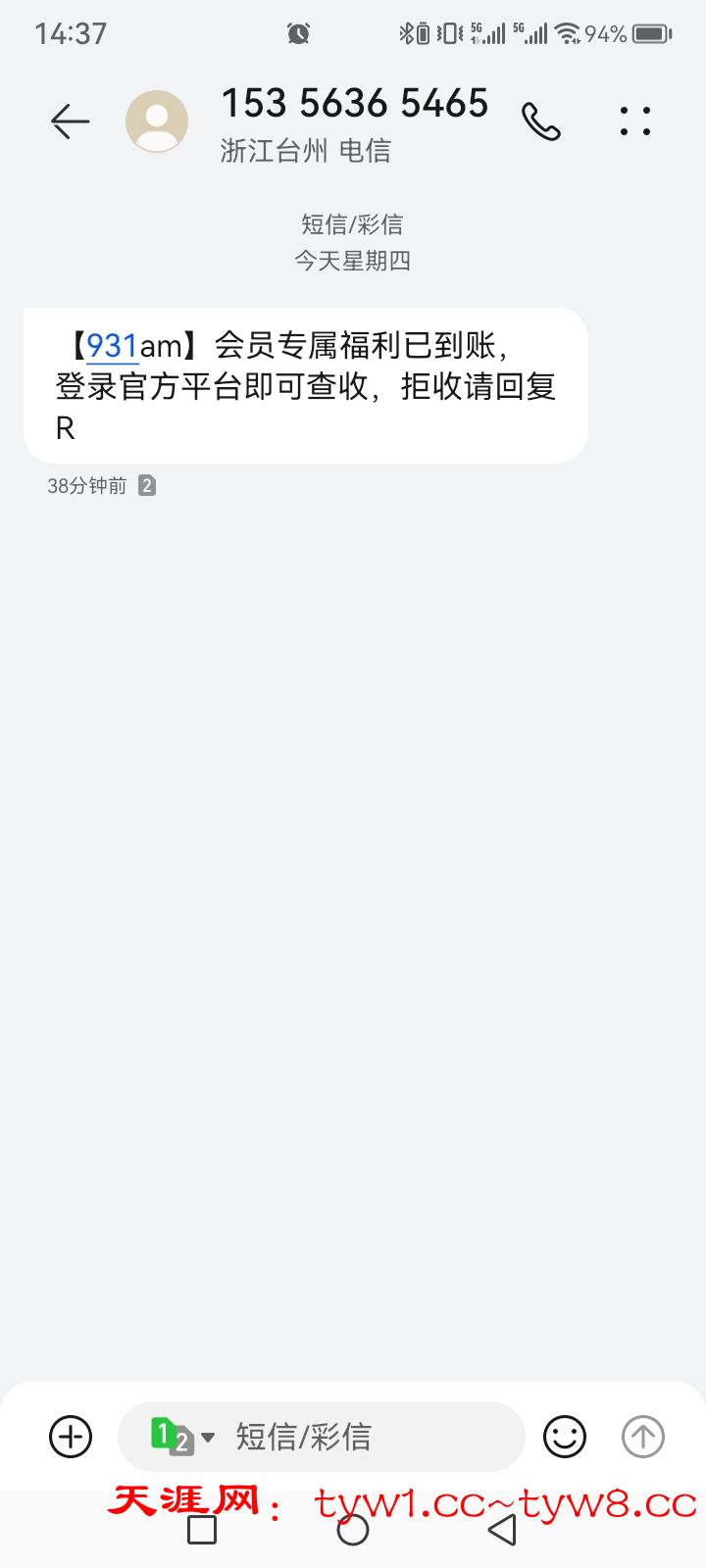Switch the SIM card selector
This screenshot has width=706, height=1568.
pos(182,1437)
